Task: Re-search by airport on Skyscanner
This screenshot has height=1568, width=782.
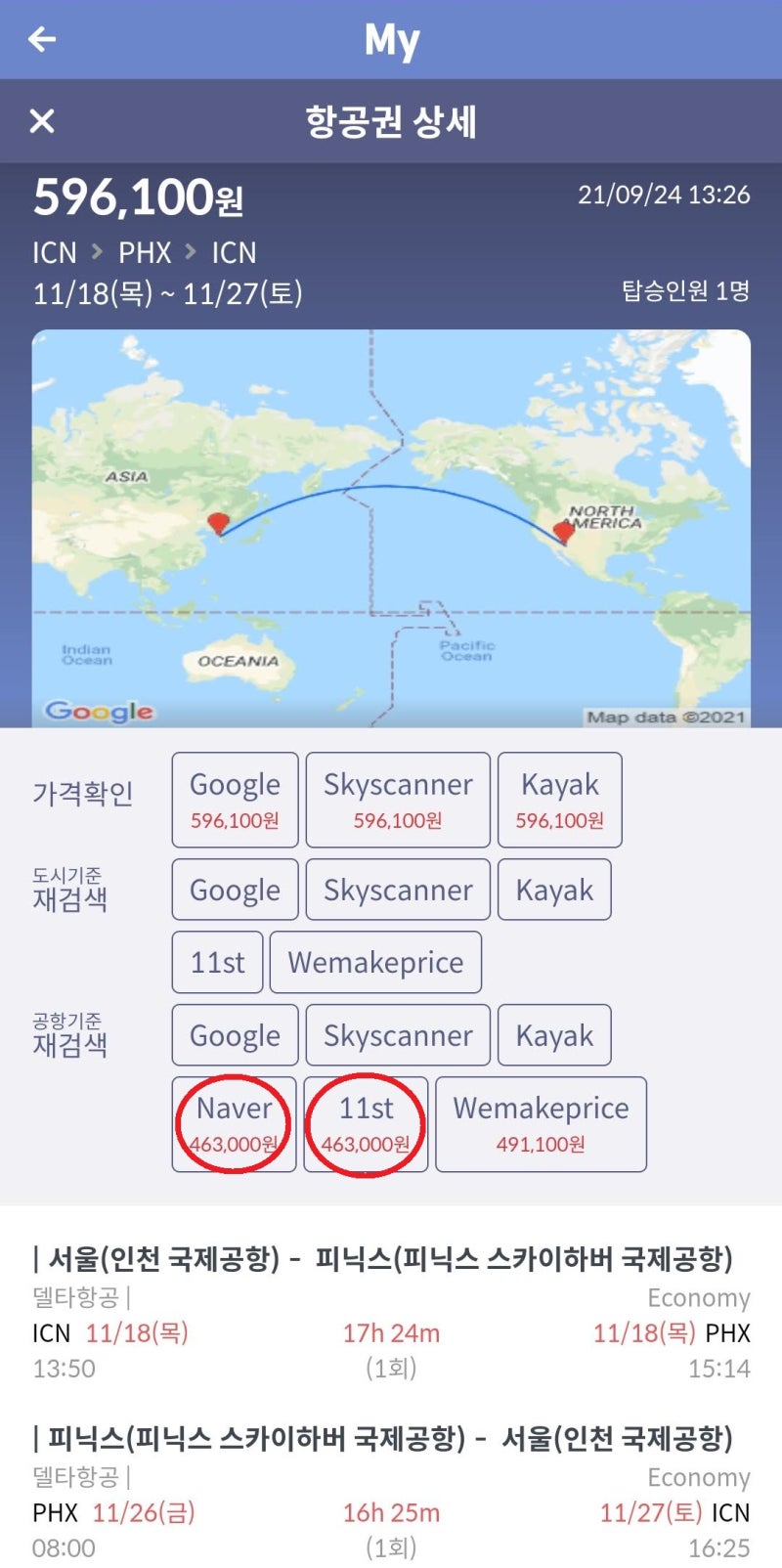Action: 398,1035
